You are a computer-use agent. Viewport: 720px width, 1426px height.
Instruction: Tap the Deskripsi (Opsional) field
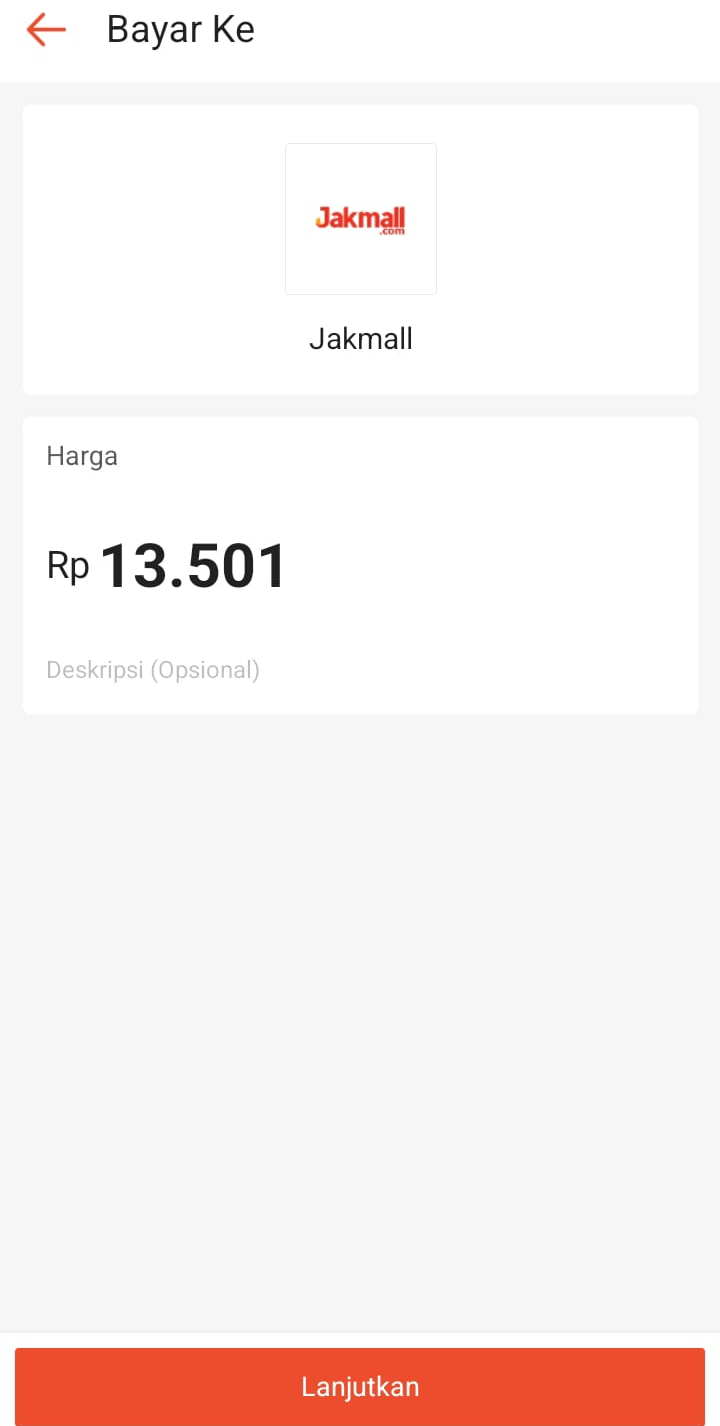coord(360,670)
